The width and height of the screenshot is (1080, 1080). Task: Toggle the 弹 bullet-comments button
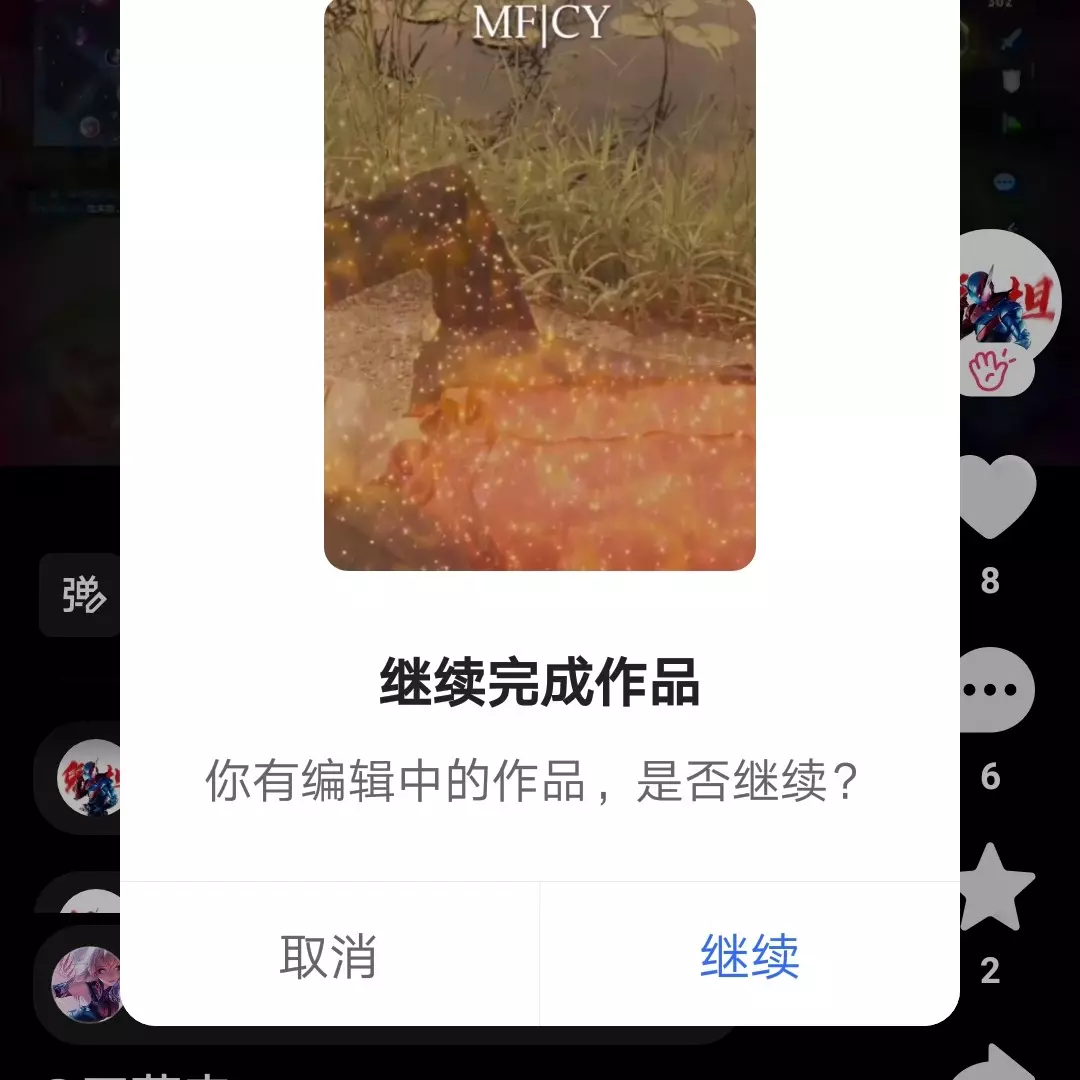82,596
